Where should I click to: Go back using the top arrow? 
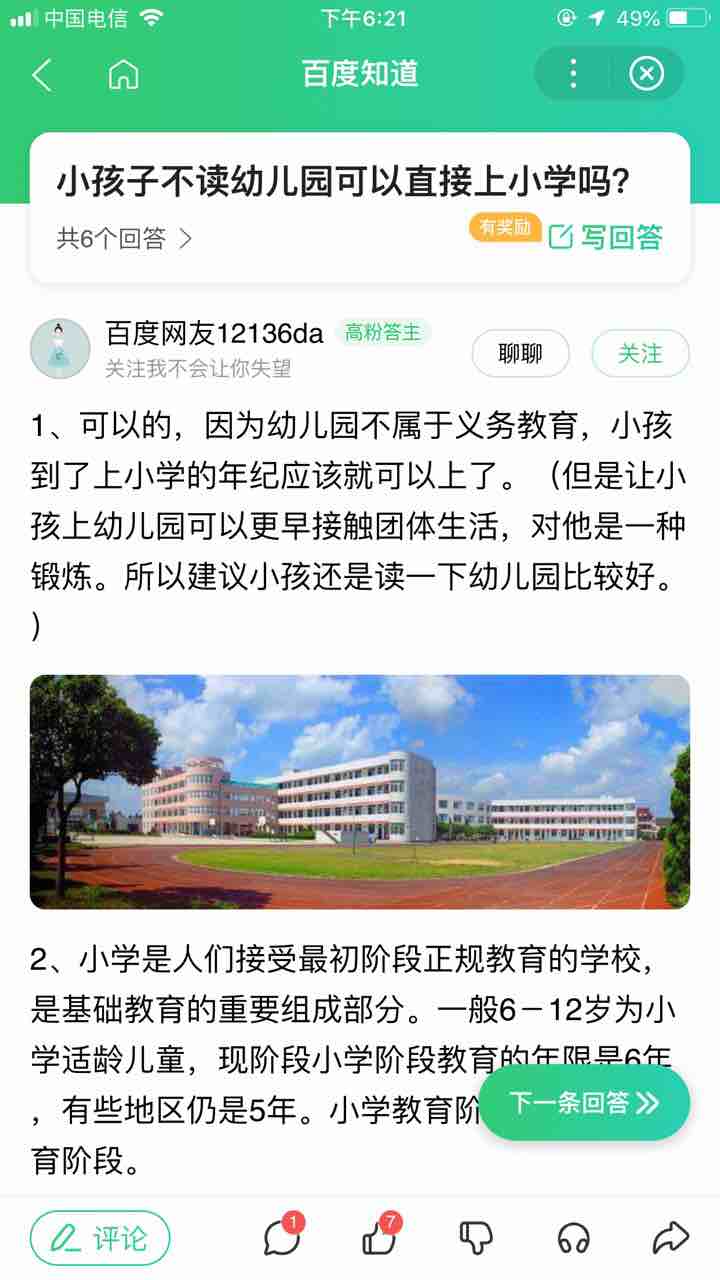tap(41, 75)
